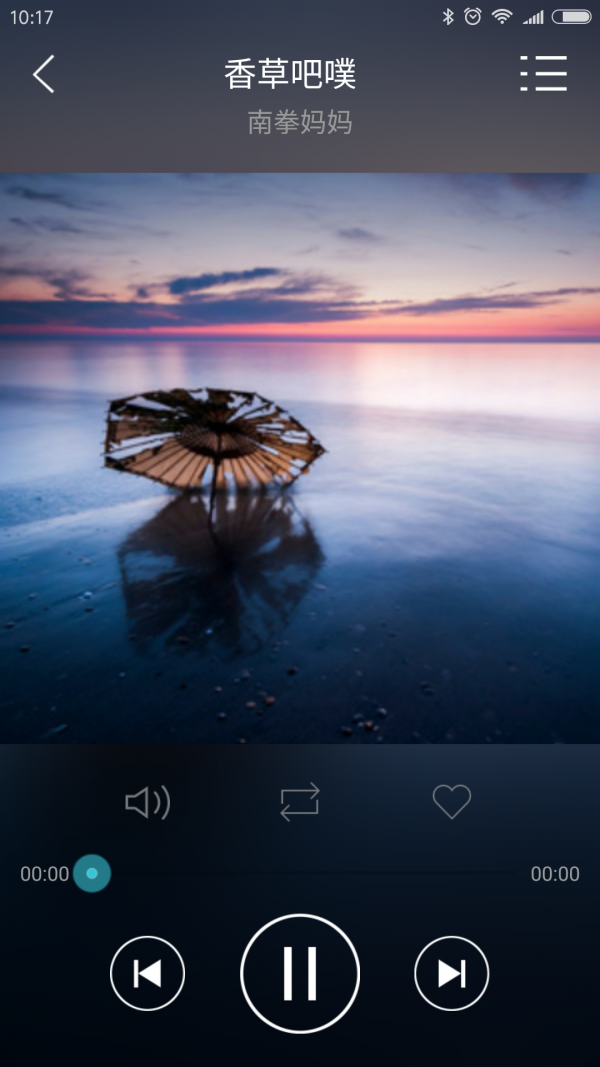
Task: Toggle the repeat mode icon
Action: point(300,802)
